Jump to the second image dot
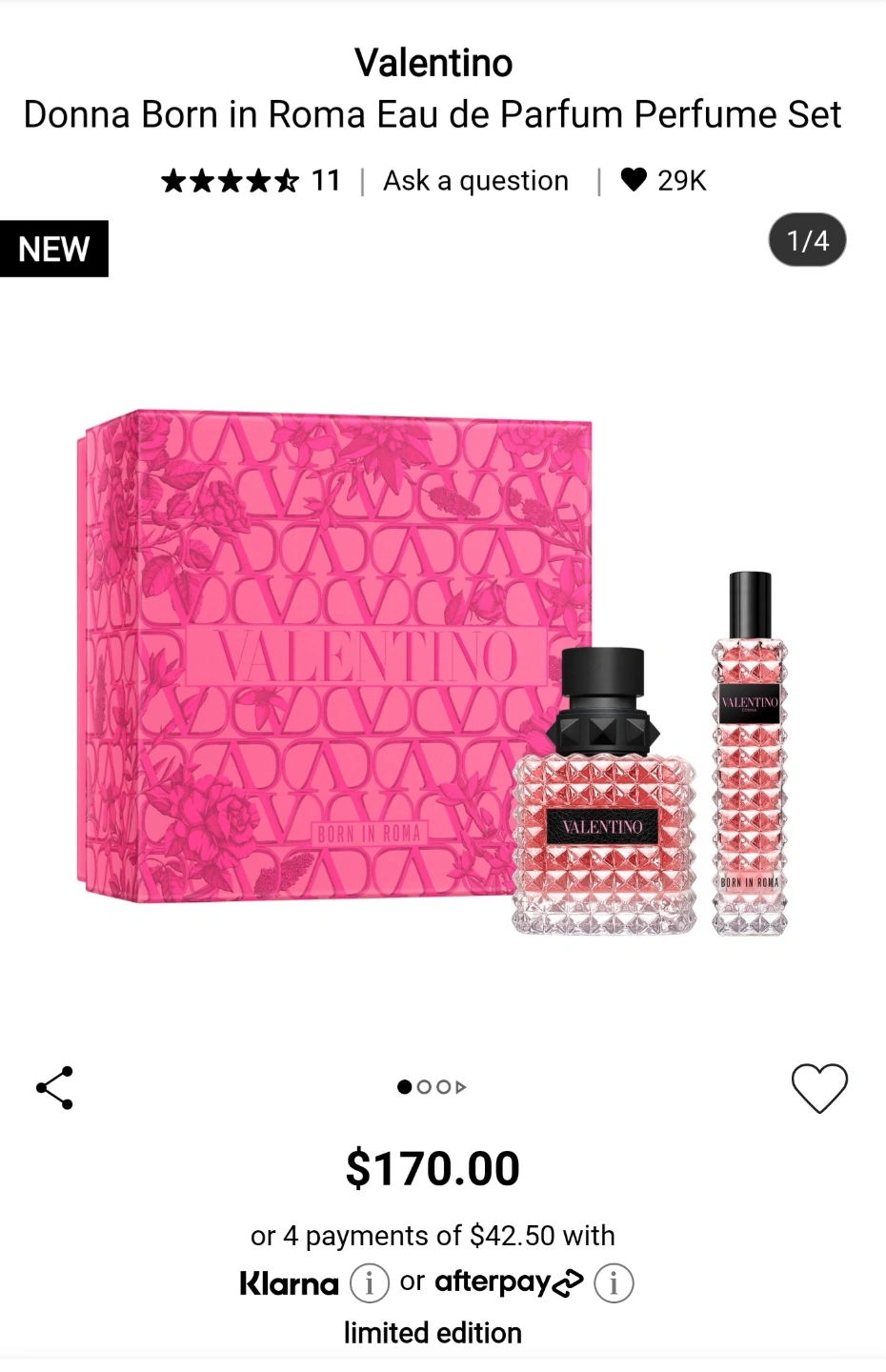 [424, 1087]
